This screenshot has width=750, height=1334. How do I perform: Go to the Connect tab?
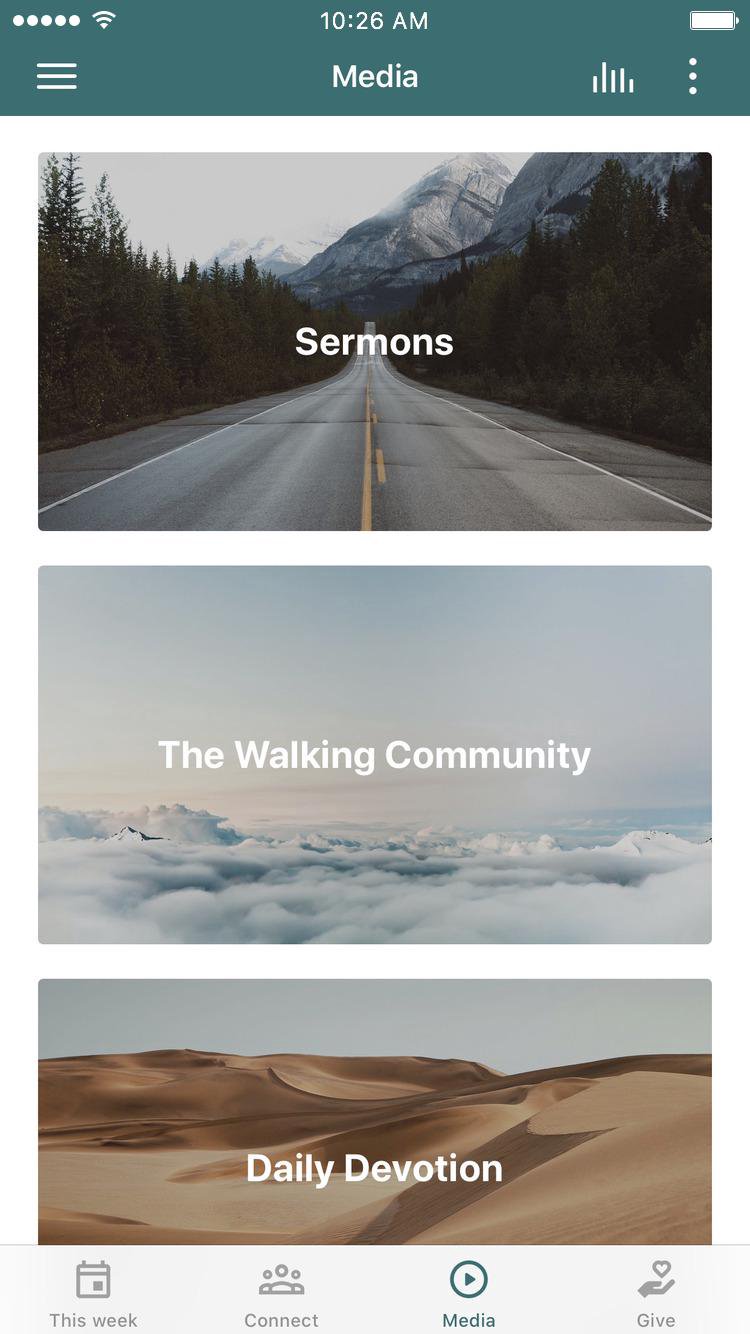[x=281, y=1294]
